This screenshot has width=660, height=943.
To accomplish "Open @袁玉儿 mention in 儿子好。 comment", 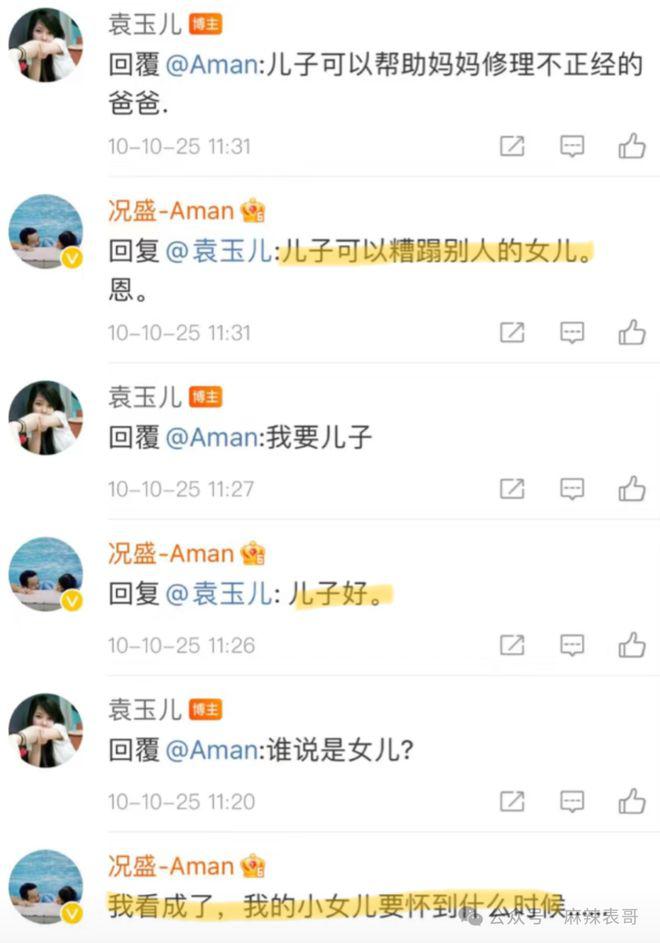I will 220,594.
